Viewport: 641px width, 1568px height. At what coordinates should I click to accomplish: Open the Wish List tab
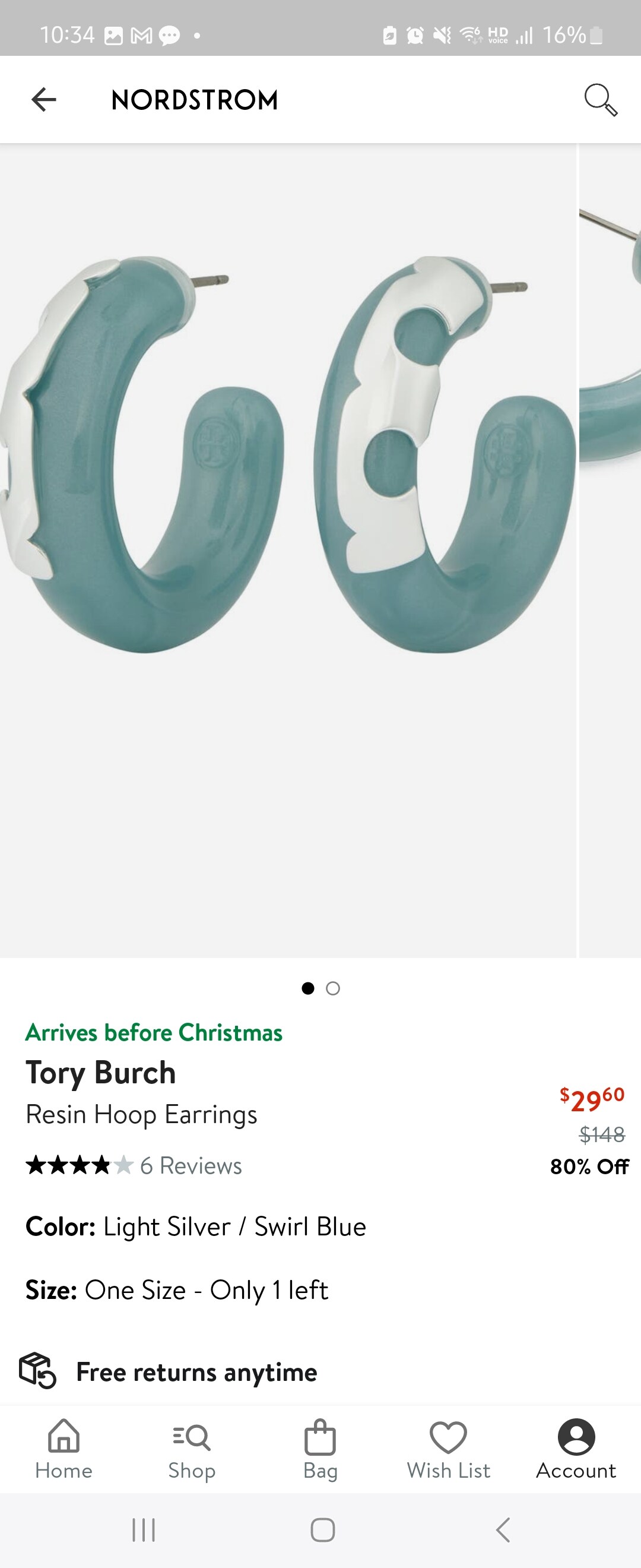[x=448, y=1449]
